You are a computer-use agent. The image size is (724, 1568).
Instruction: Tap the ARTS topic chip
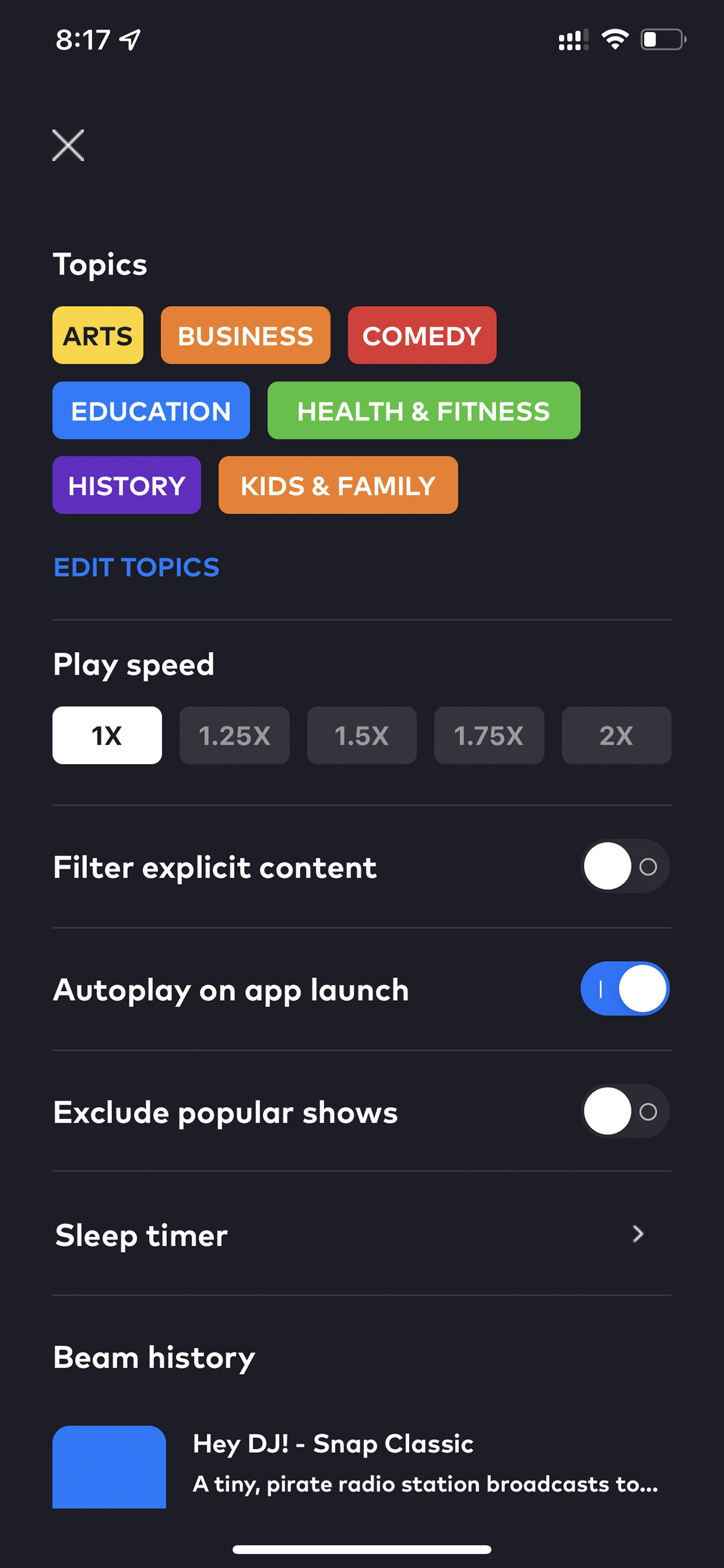[98, 335]
